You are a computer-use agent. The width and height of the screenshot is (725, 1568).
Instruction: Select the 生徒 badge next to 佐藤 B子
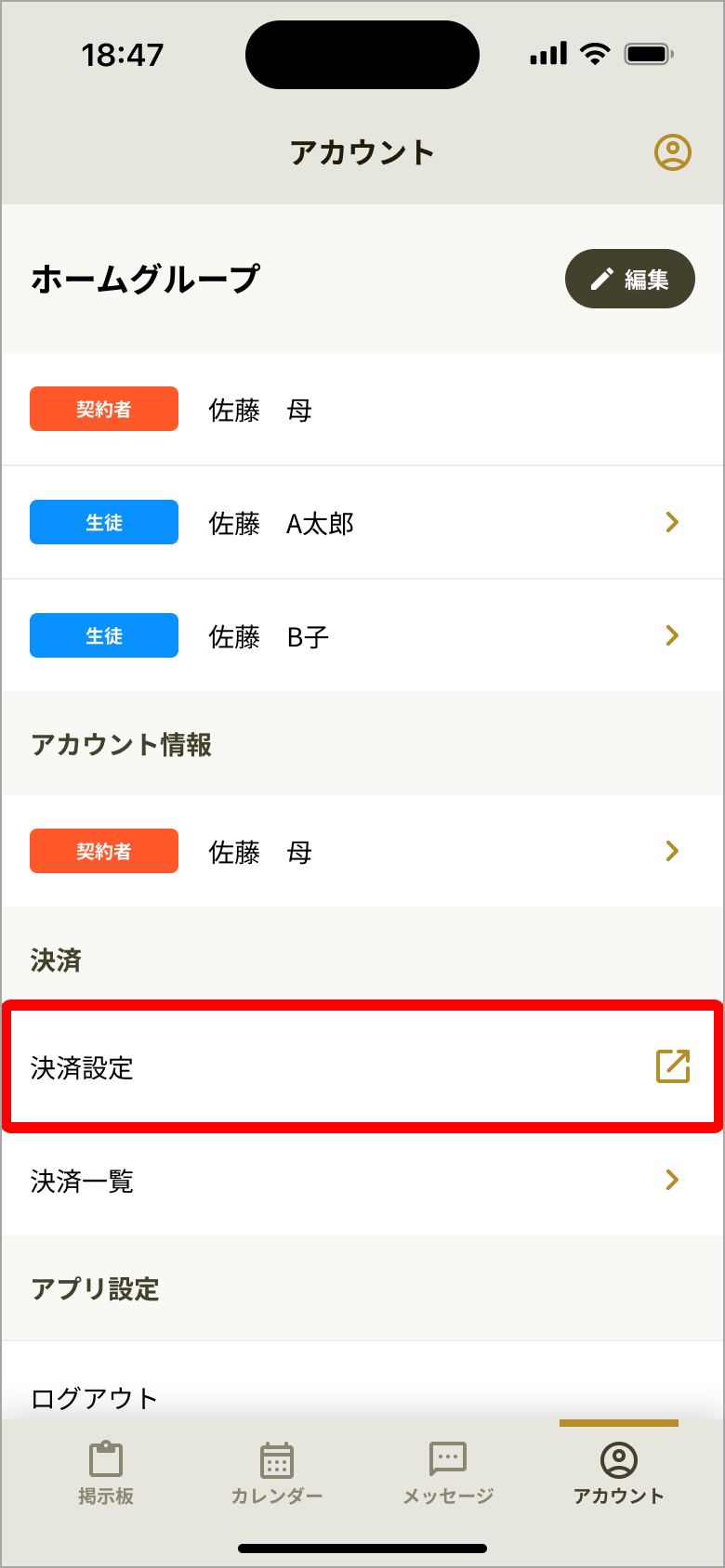click(103, 635)
